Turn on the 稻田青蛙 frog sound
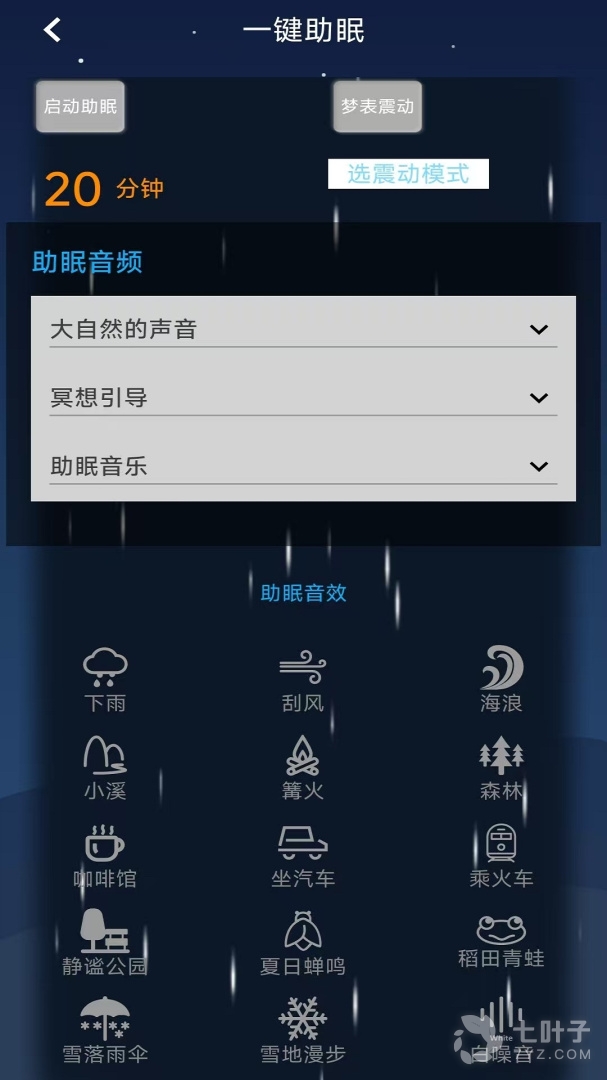 coord(501,940)
